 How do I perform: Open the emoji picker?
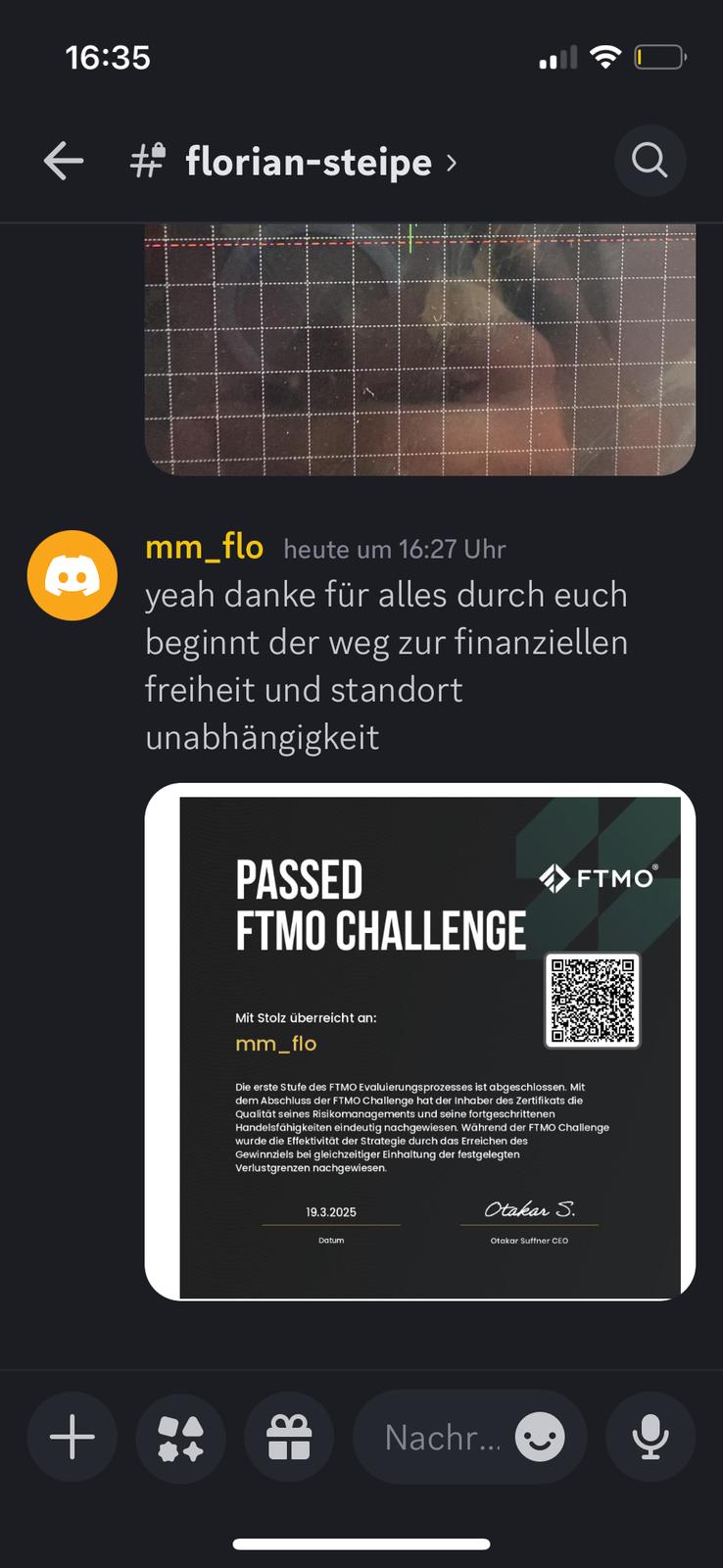pyautogui.click(x=540, y=1438)
